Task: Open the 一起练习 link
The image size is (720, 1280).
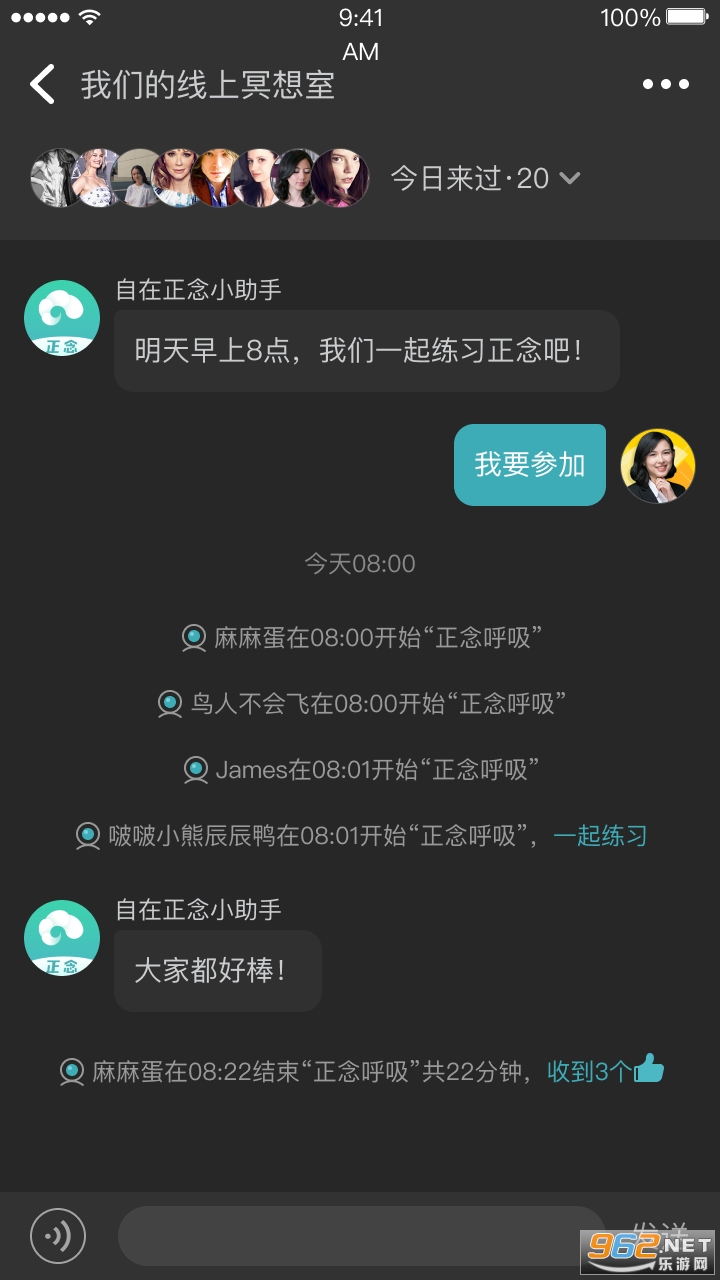Action: 600,836
